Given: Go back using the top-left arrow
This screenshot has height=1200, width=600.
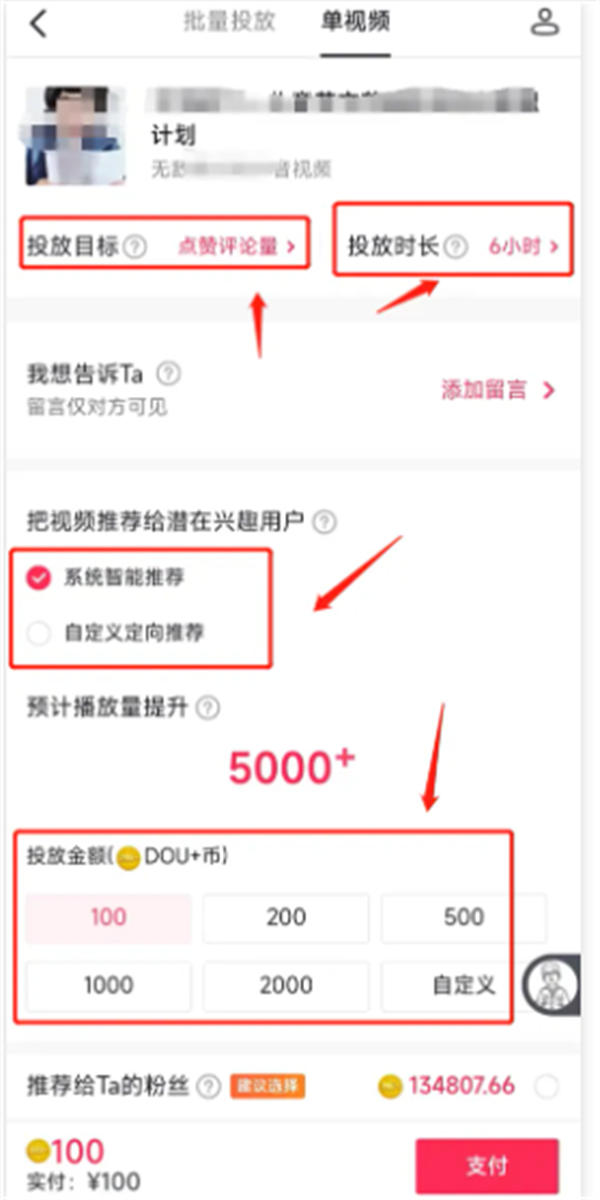Looking at the screenshot, I should tap(38, 23).
